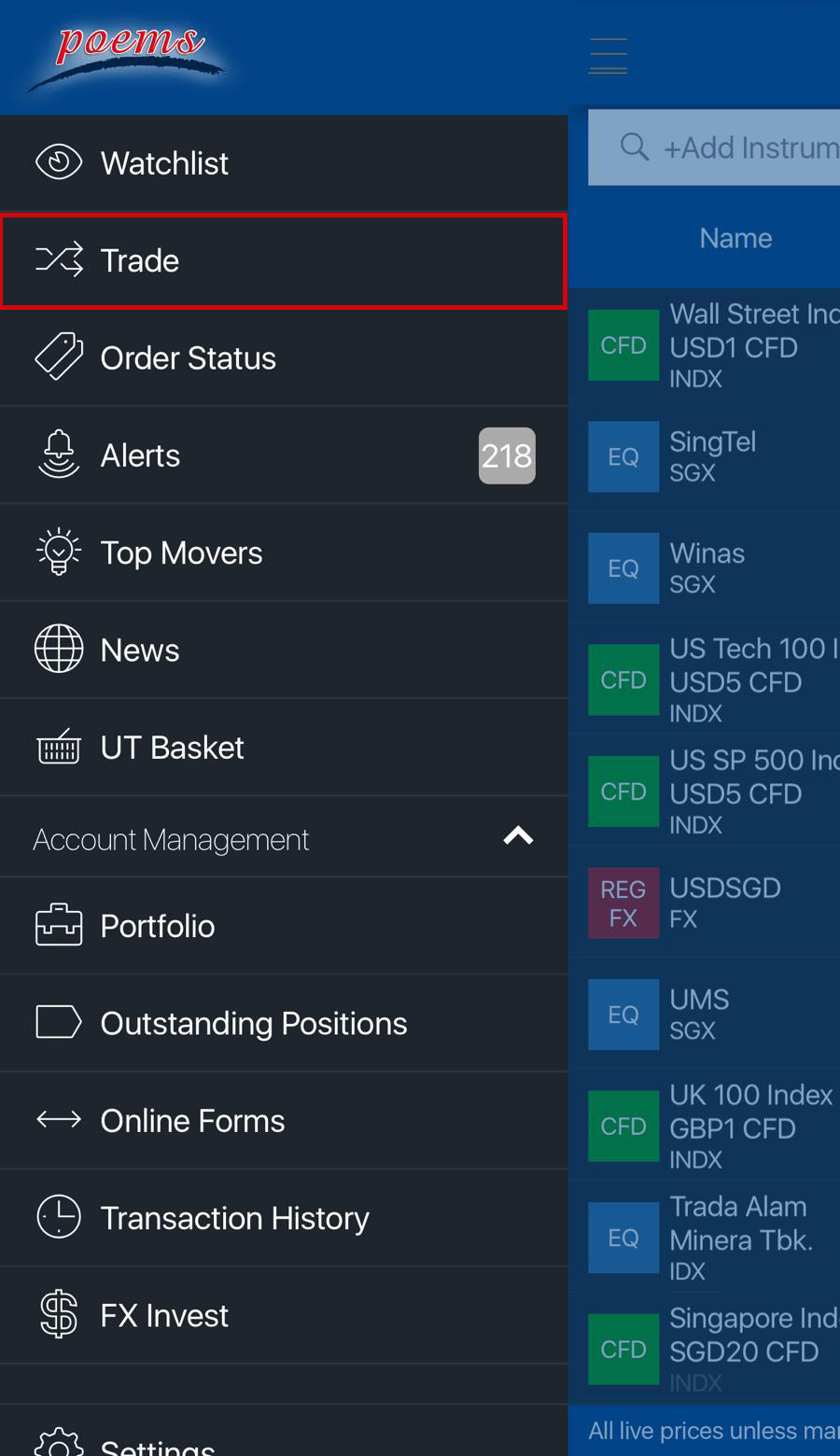The image size is (840, 1456).
Task: Collapse the Account Management section
Action: pyautogui.click(x=518, y=836)
